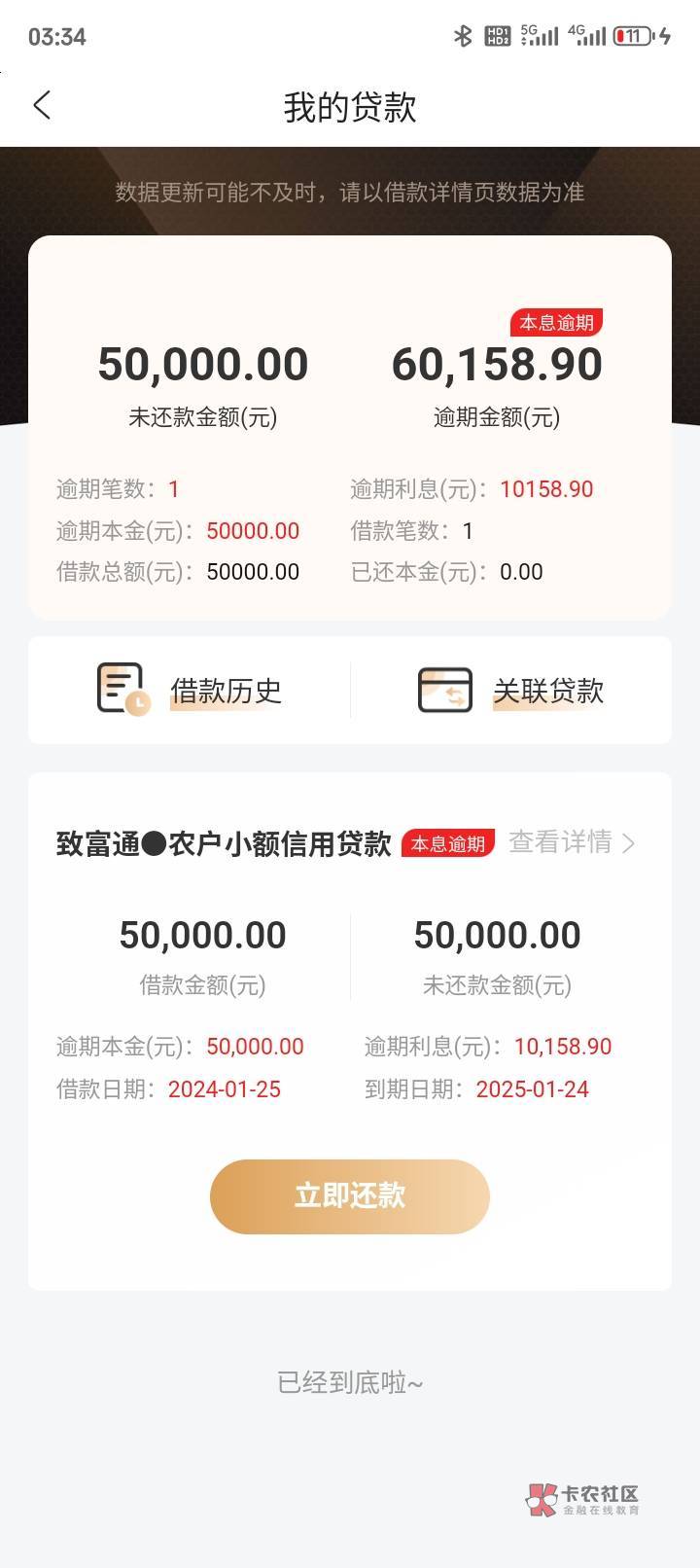Tap 查看详情 for the 致富通 loan
The width and height of the screenshot is (700, 1568).
[x=572, y=842]
